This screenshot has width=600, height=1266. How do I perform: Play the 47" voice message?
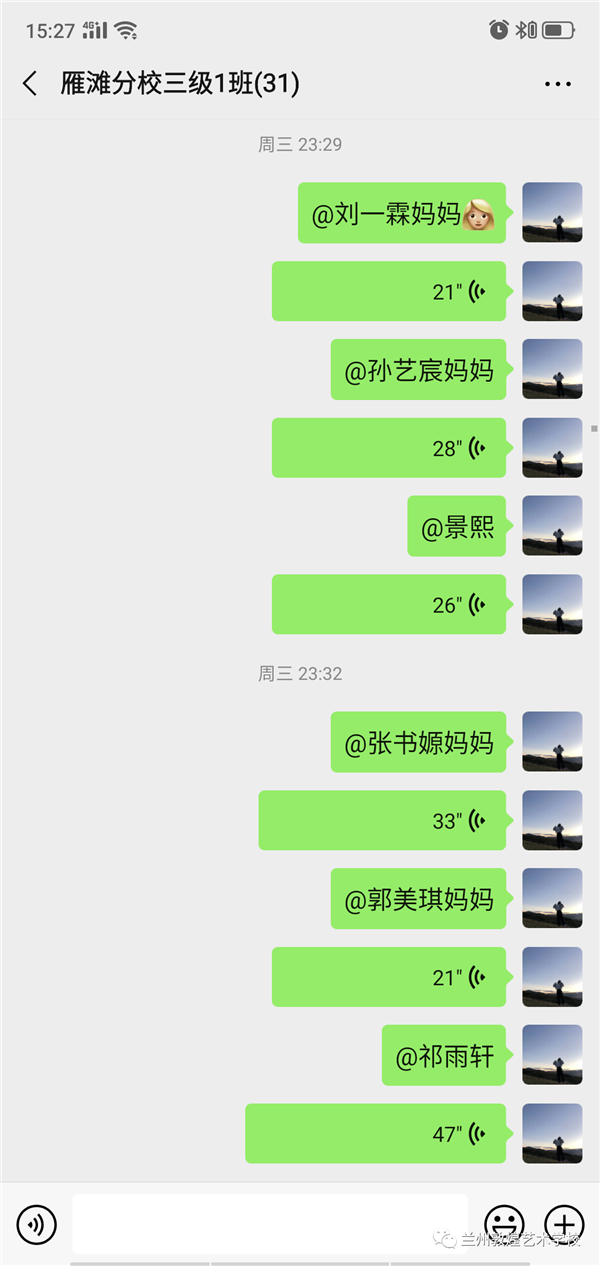click(x=375, y=1133)
